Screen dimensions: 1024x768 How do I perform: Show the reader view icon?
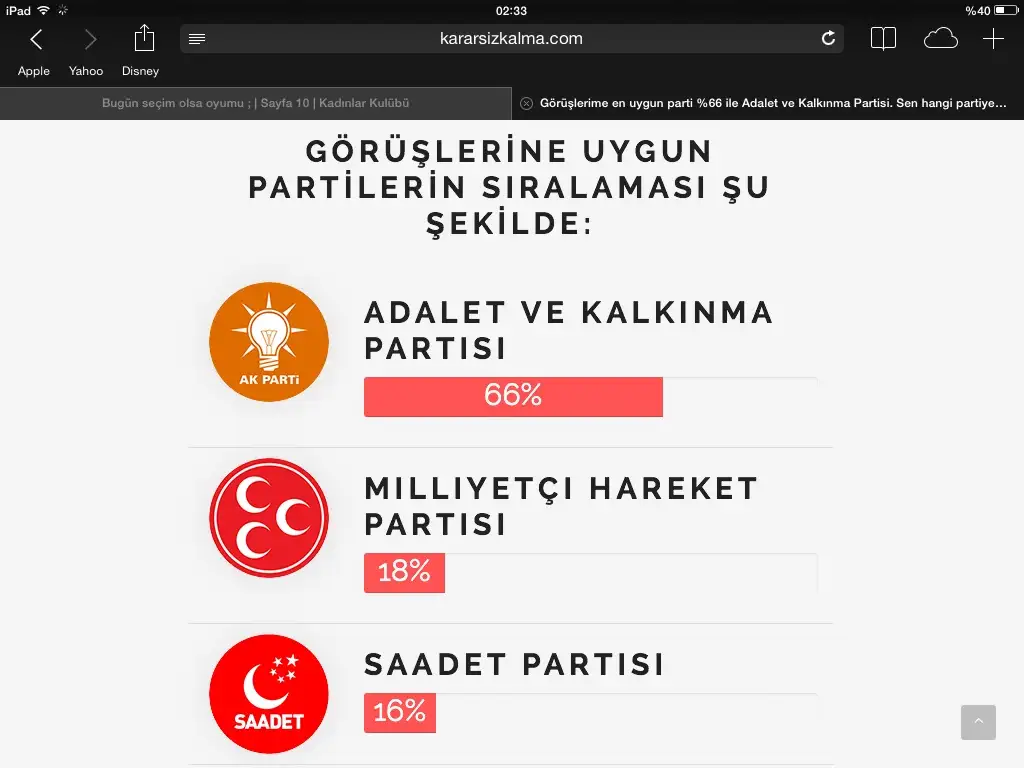197,39
